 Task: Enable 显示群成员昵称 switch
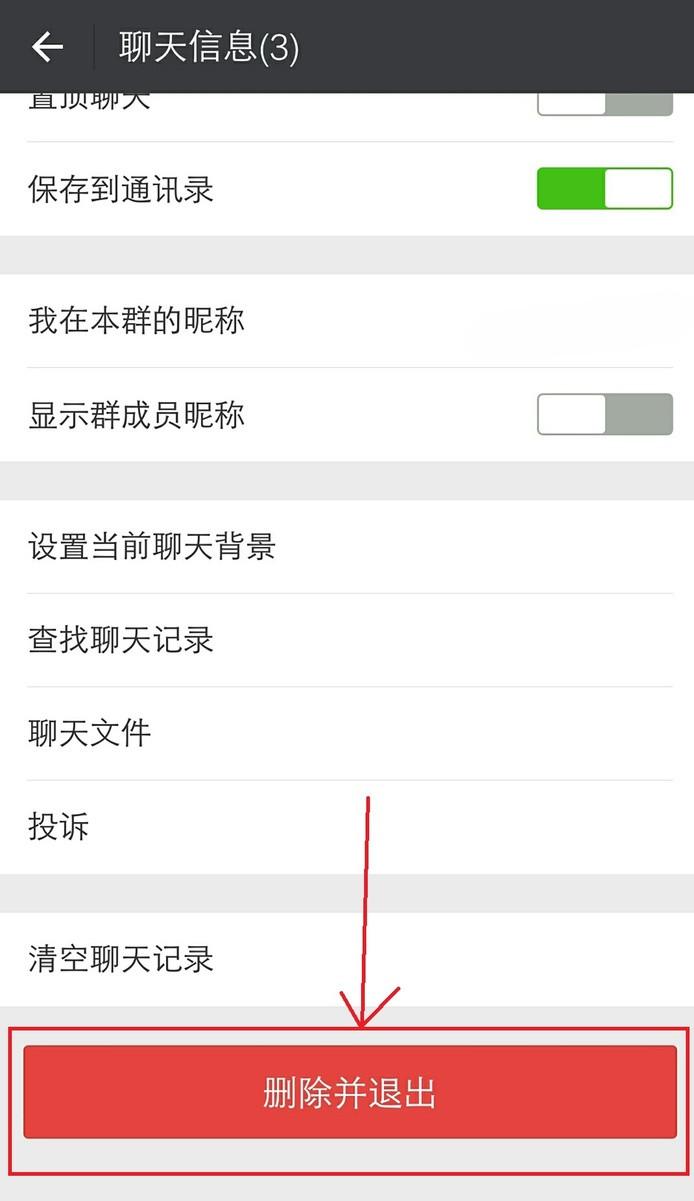coord(605,414)
